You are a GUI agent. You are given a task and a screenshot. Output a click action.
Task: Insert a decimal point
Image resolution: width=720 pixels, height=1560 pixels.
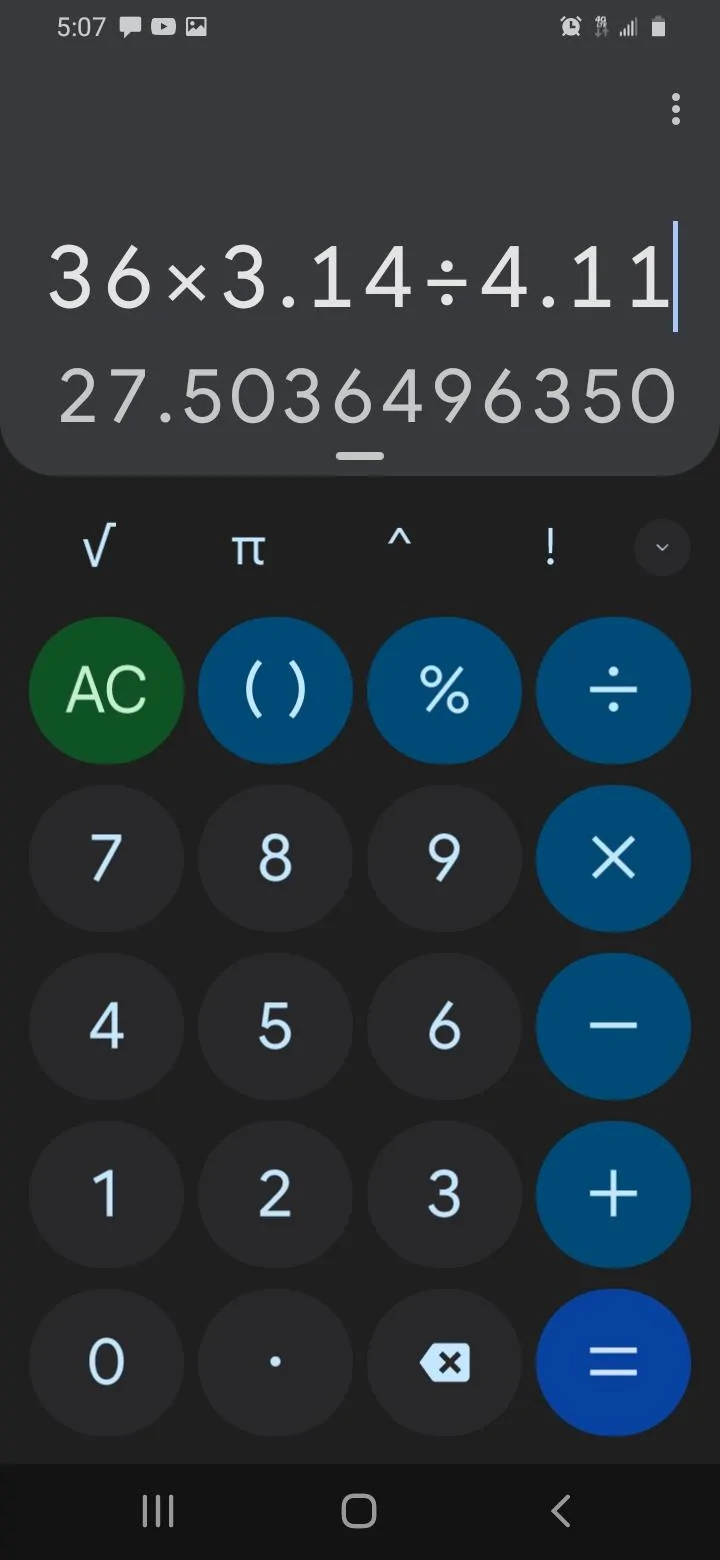pos(275,1363)
